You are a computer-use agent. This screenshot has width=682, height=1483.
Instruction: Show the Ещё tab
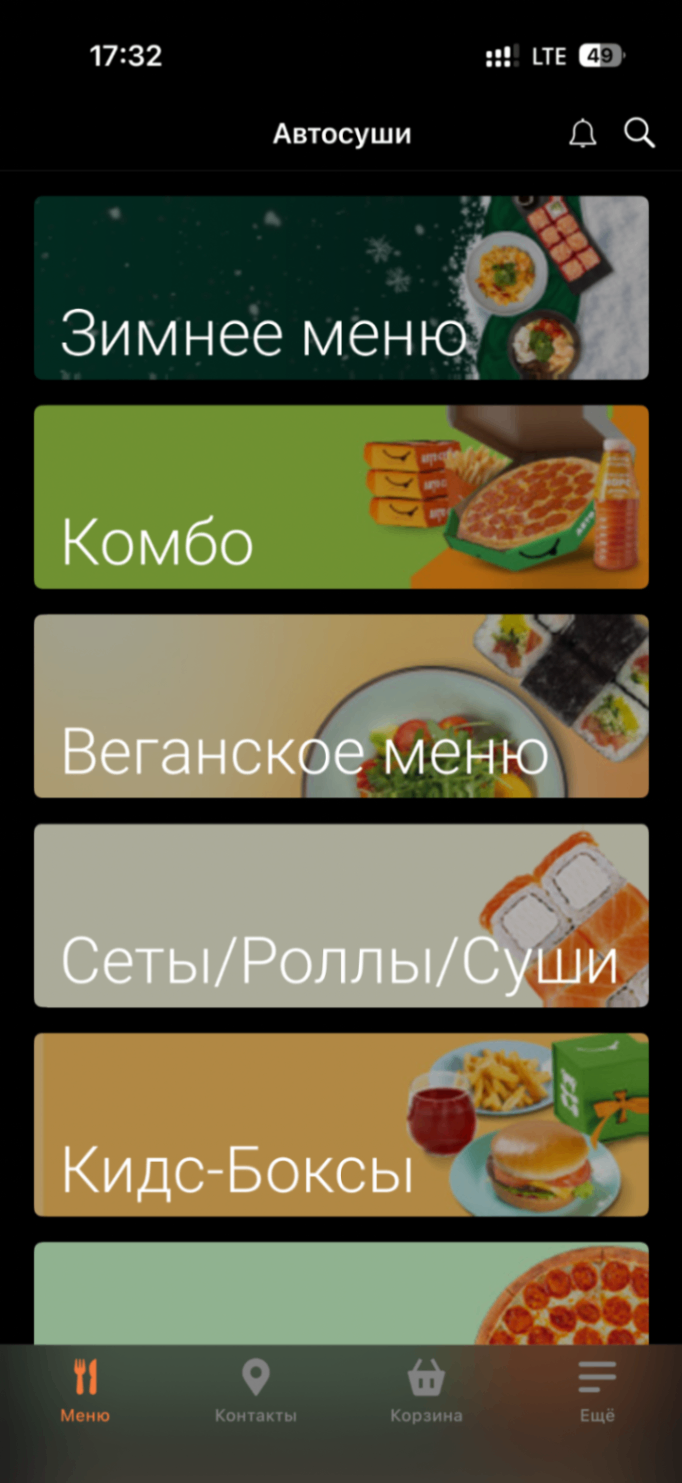pyautogui.click(x=597, y=1390)
